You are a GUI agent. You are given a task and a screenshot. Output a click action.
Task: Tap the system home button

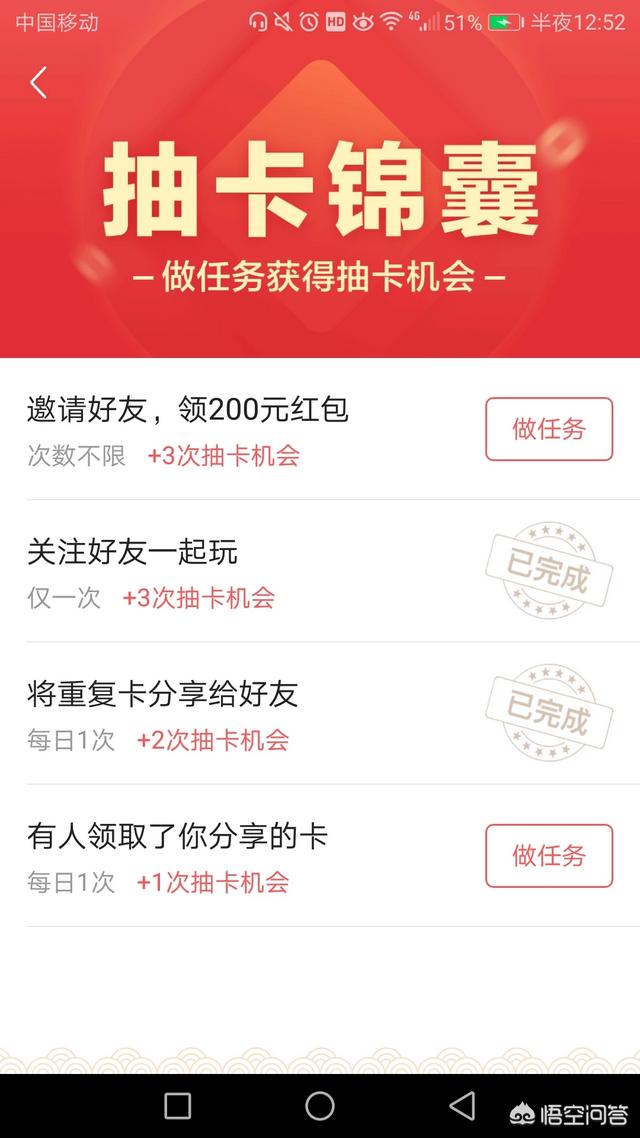[x=320, y=1105]
